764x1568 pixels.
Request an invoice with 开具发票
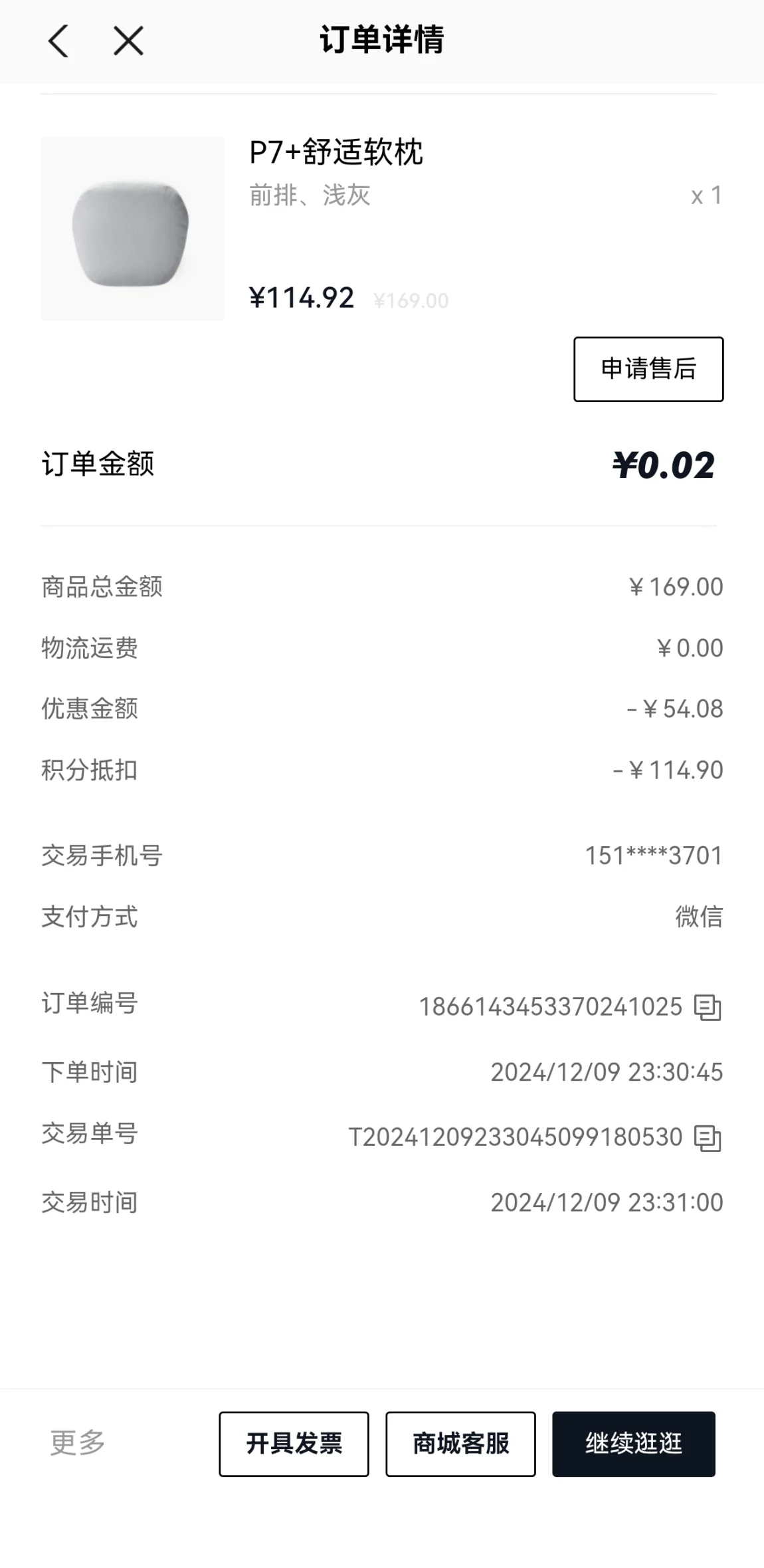[x=294, y=1444]
